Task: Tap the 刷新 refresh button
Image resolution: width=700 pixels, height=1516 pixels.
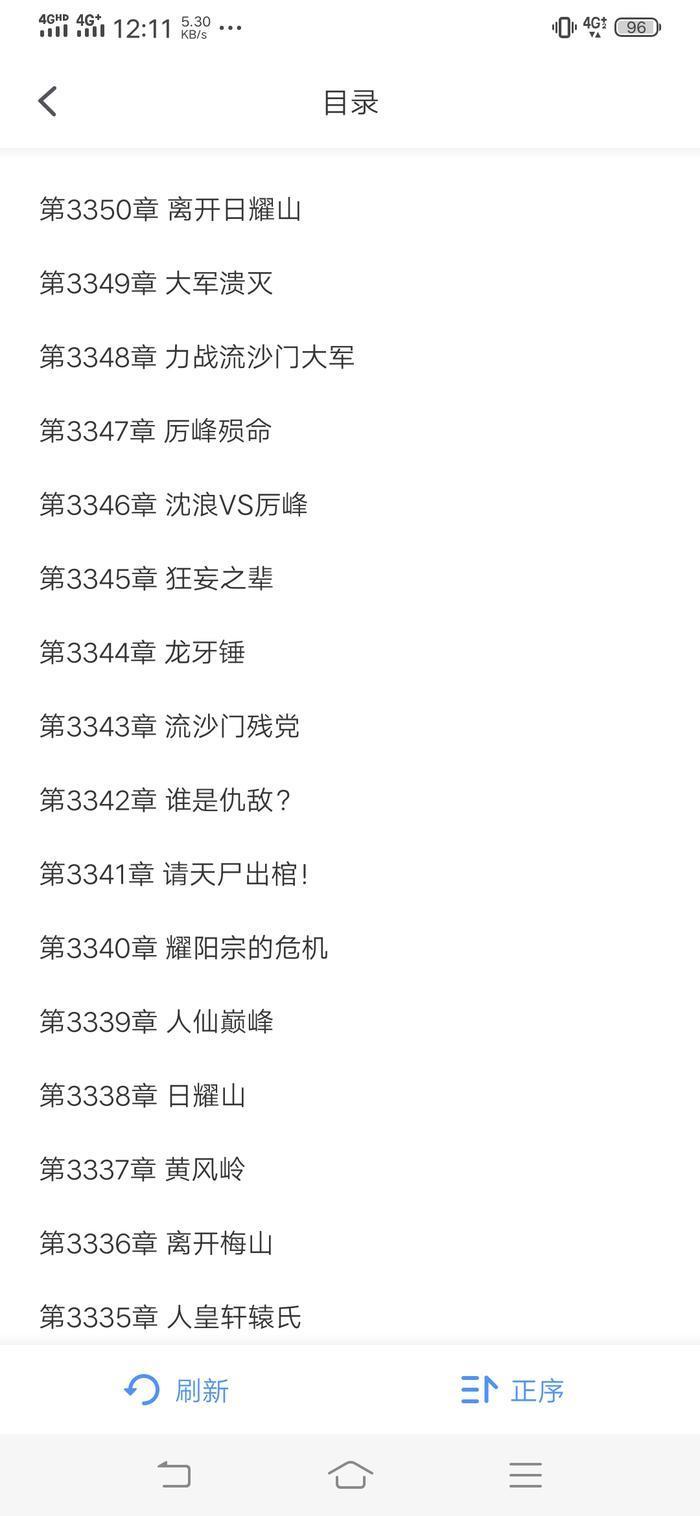Action: (x=177, y=1390)
